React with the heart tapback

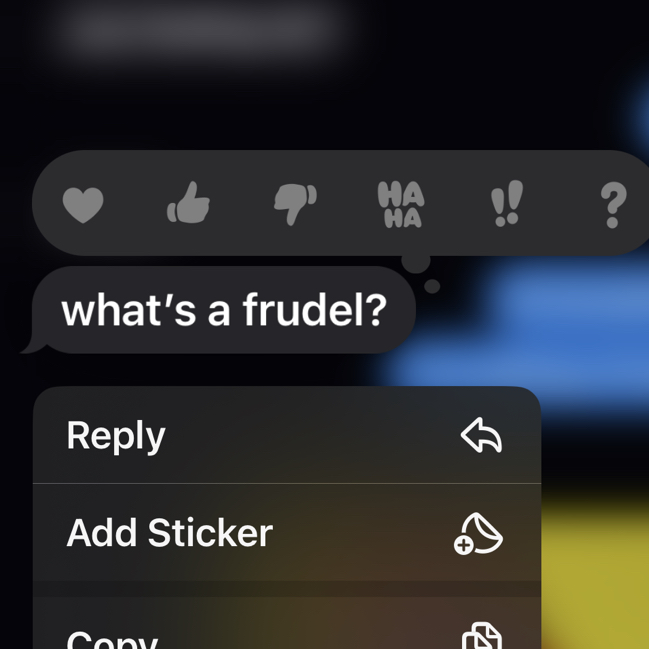tap(83, 206)
